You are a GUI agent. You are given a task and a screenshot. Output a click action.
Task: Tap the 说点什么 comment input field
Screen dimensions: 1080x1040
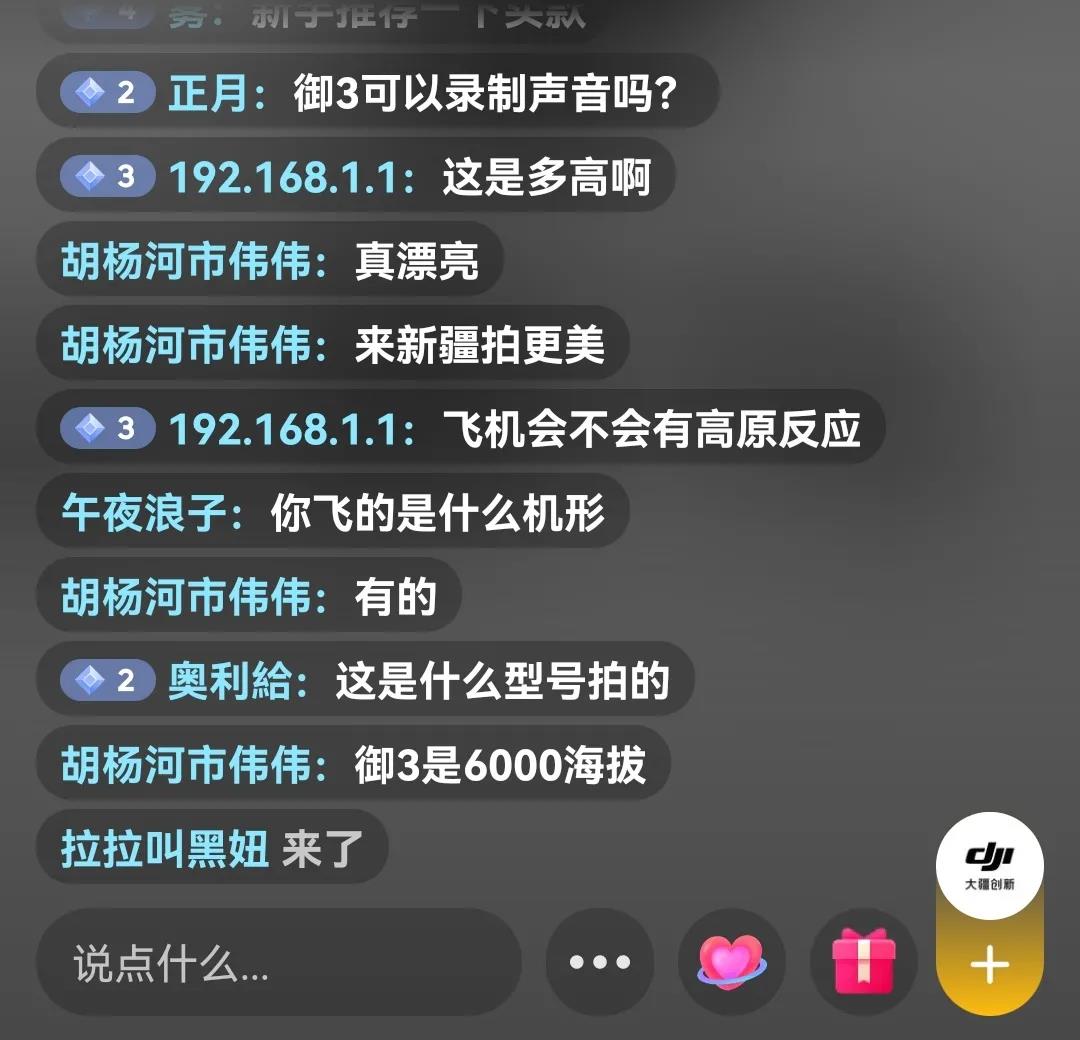pyautogui.click(x=278, y=963)
